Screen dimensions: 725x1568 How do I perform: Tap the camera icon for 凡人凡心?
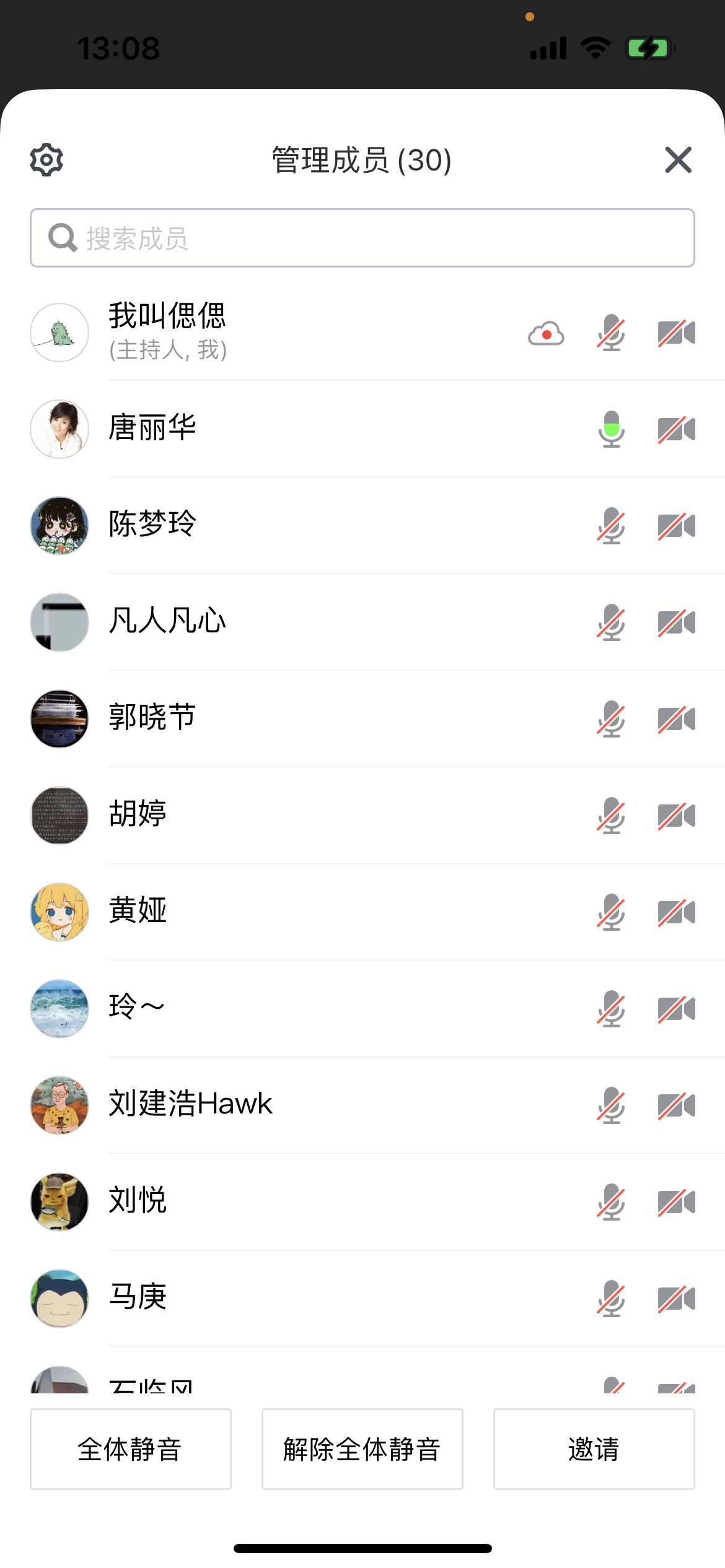(x=676, y=622)
